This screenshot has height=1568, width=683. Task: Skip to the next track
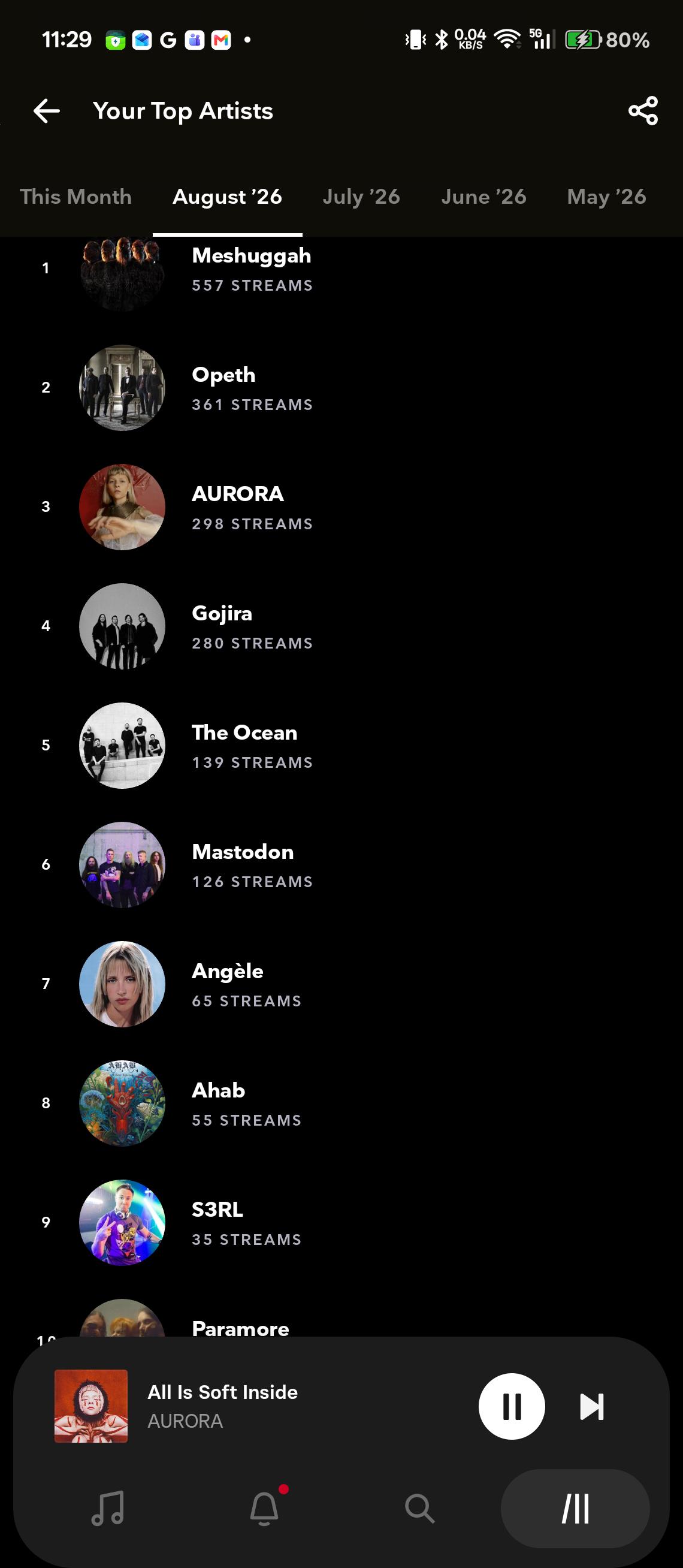pyautogui.click(x=592, y=1406)
